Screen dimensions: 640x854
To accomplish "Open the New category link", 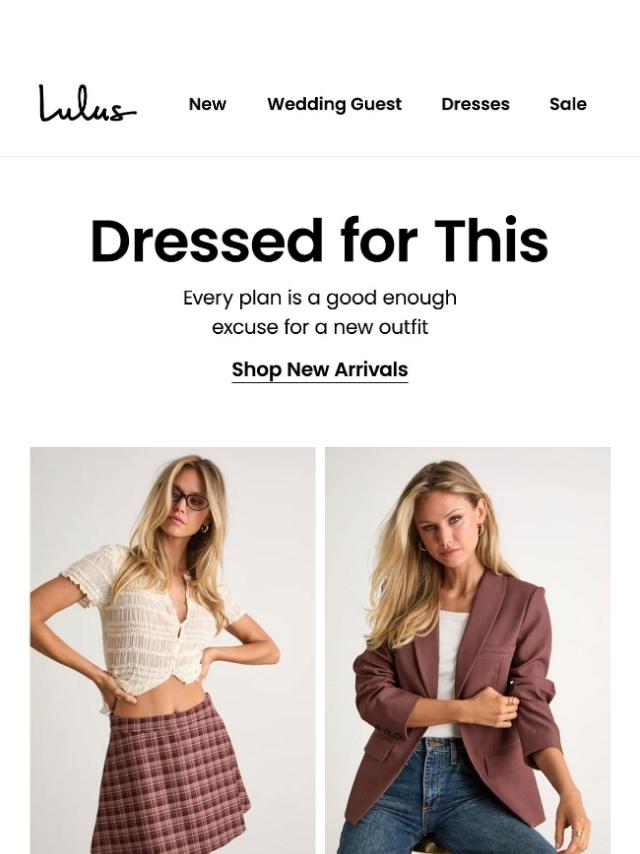I will [x=207, y=104].
